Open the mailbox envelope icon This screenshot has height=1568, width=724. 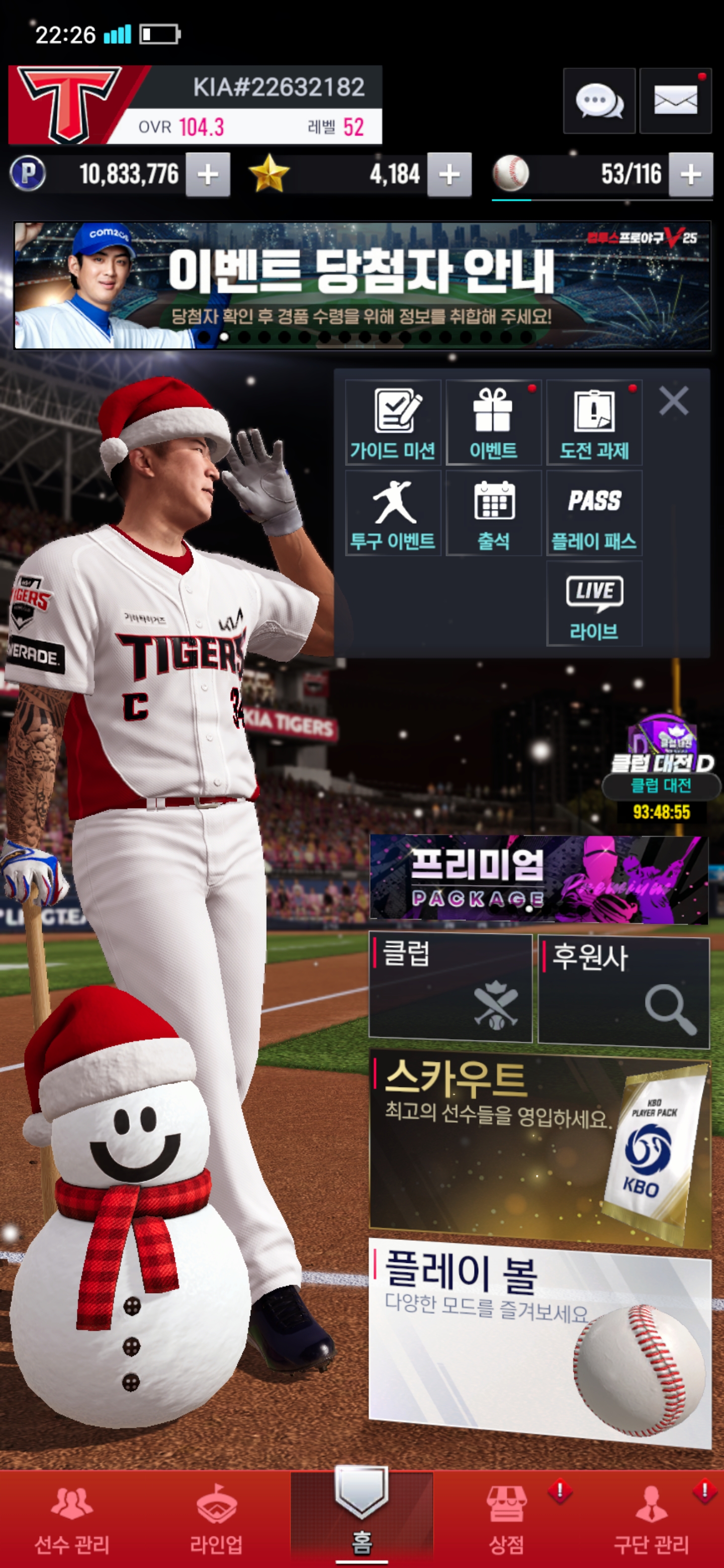[675, 101]
